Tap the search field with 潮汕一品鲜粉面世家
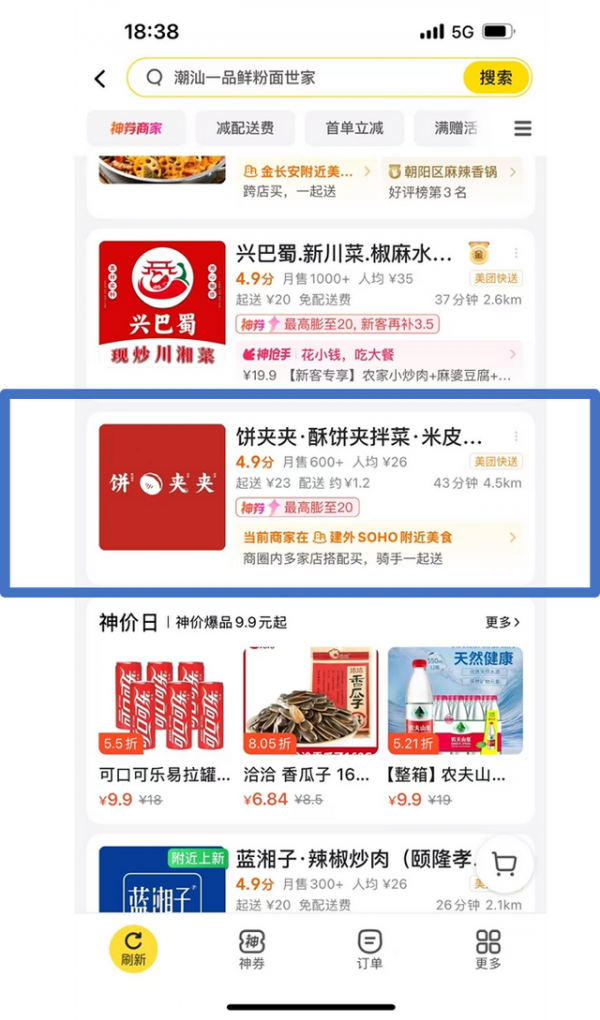 pos(300,78)
